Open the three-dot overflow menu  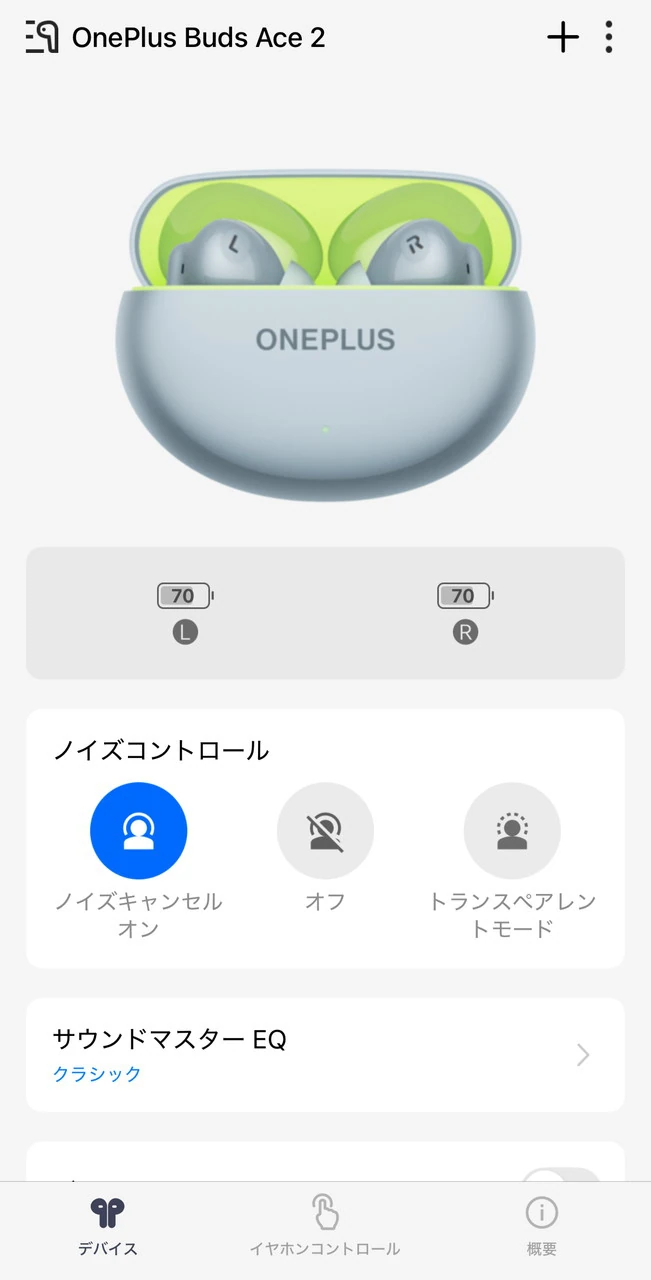(x=609, y=38)
